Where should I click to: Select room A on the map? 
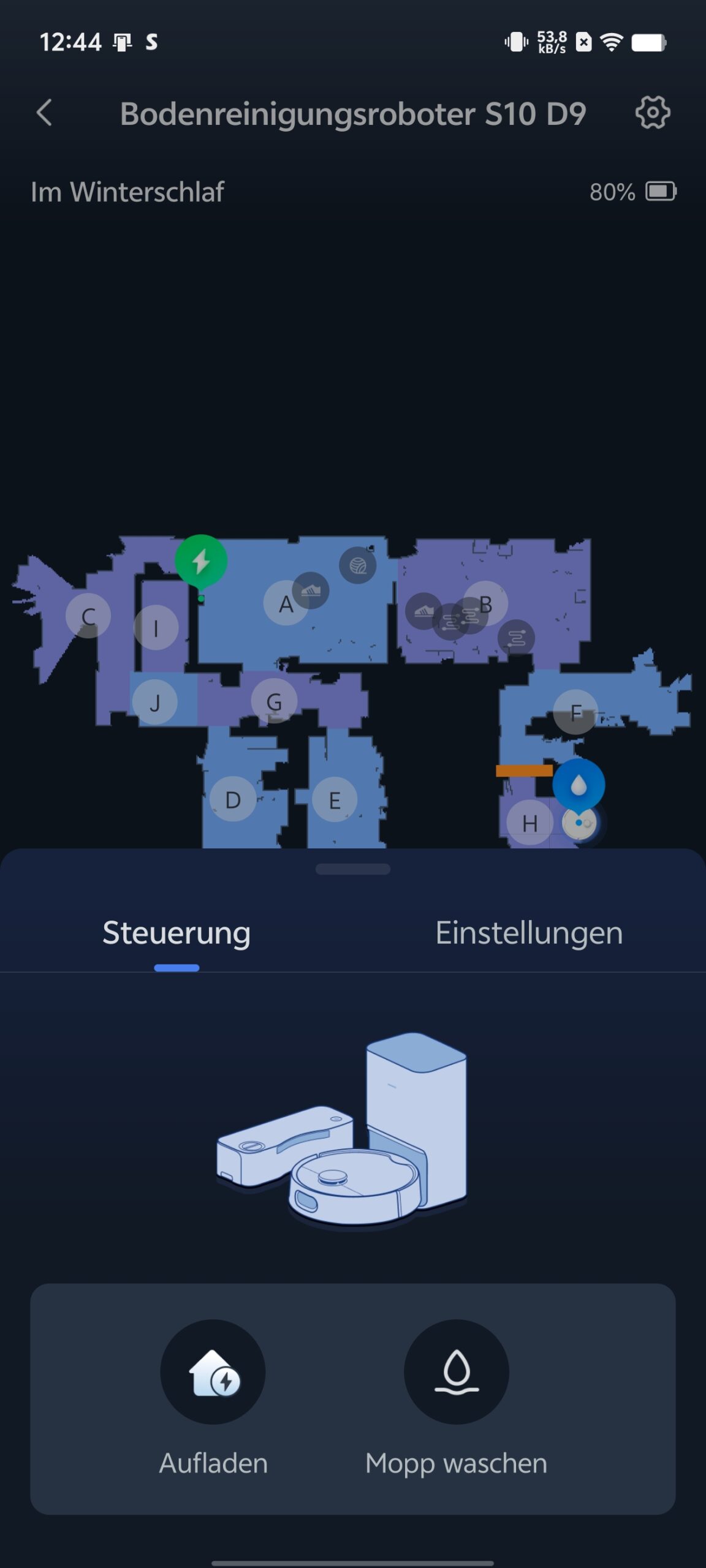point(286,603)
